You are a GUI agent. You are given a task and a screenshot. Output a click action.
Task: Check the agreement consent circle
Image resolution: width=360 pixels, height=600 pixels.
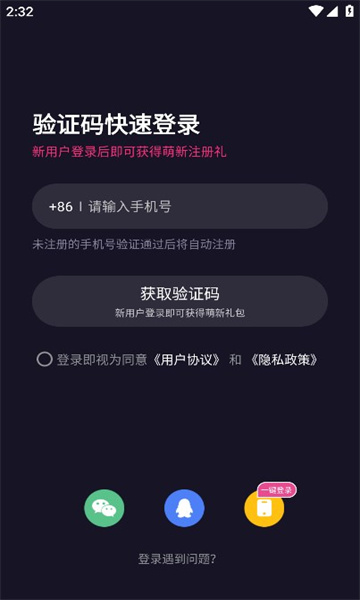click(x=44, y=360)
